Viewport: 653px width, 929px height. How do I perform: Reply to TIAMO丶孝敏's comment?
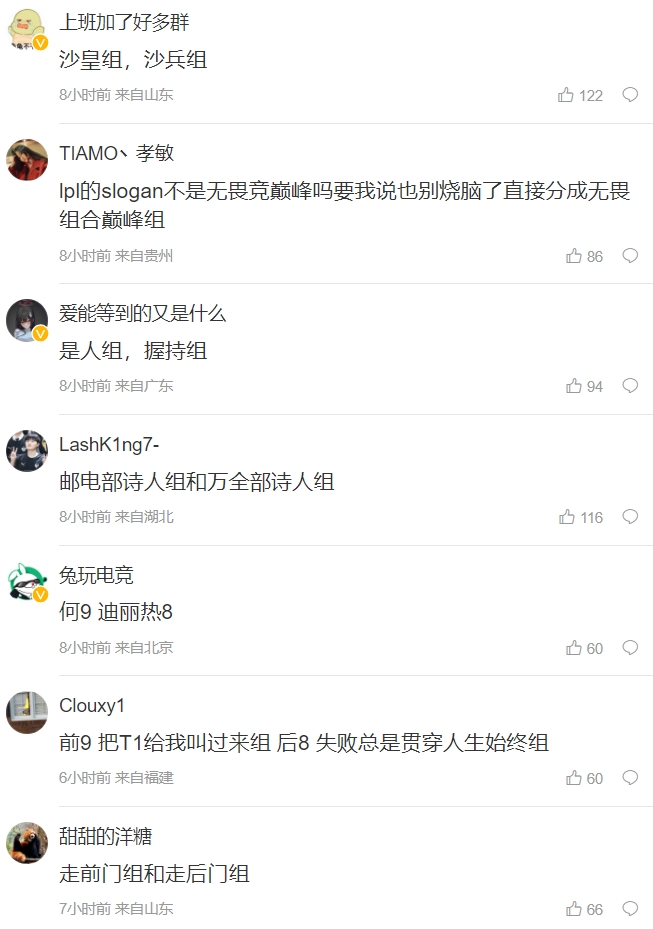click(x=630, y=256)
